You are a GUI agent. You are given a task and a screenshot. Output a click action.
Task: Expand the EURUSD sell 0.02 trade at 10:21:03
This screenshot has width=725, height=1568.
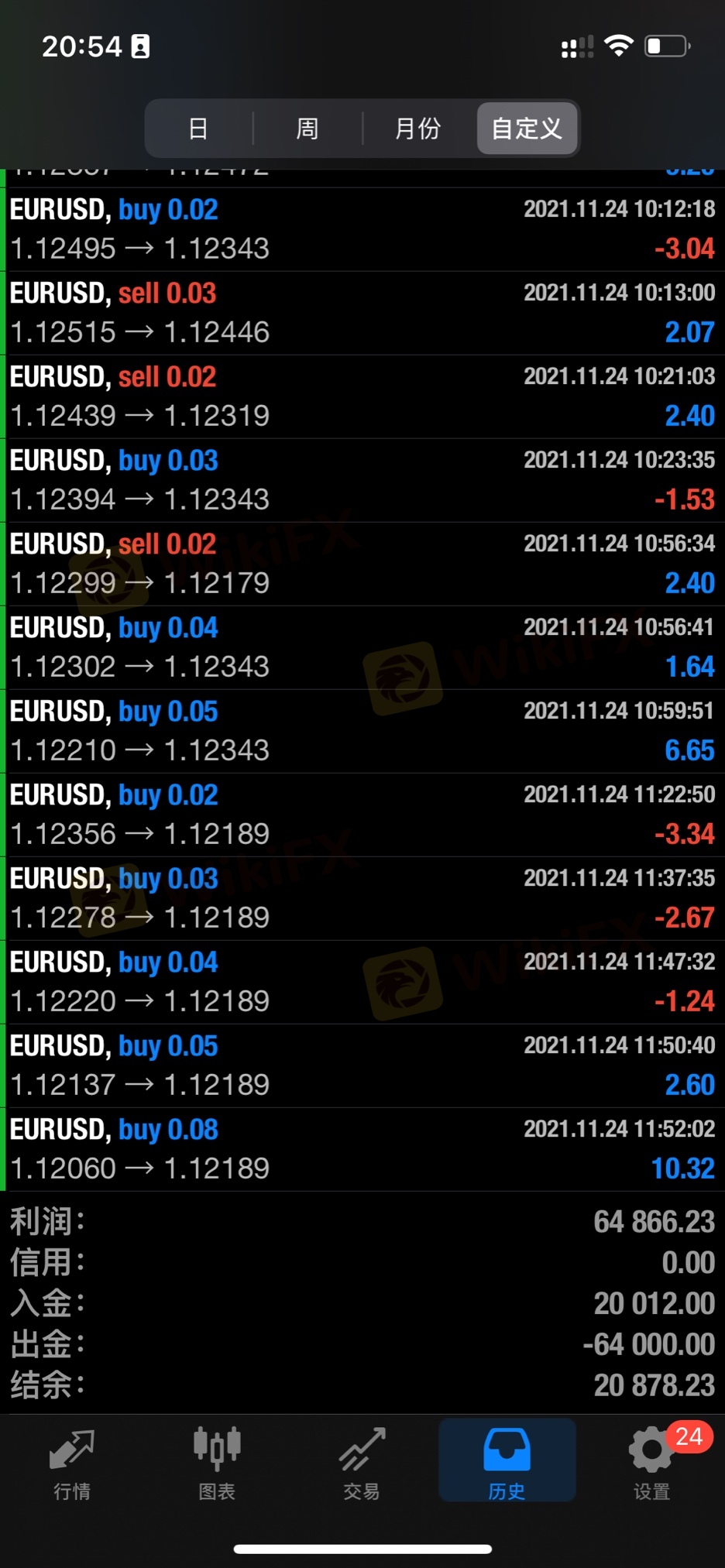[x=362, y=396]
